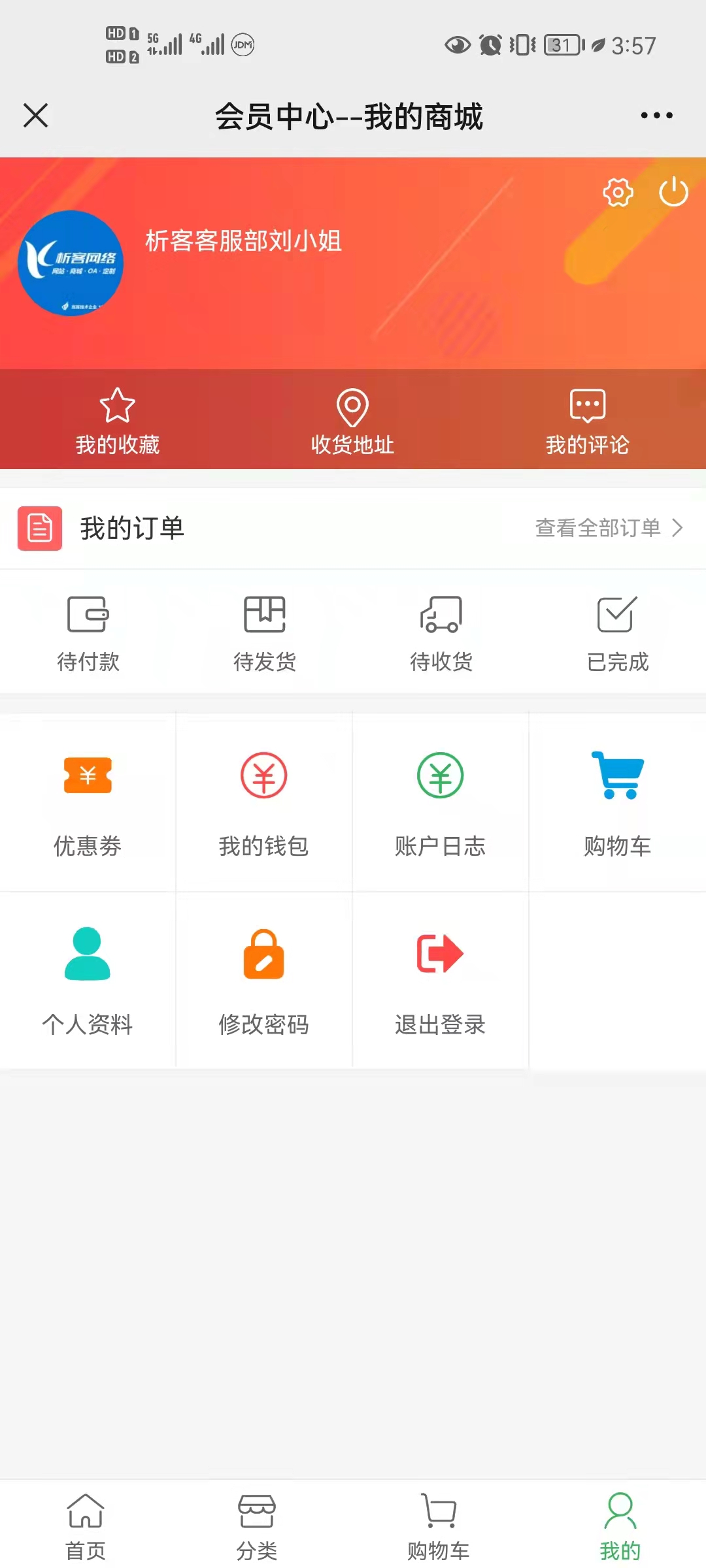Image resolution: width=706 pixels, height=1568 pixels.
Task: Tap 退出登录 to sign out
Action: click(441, 981)
